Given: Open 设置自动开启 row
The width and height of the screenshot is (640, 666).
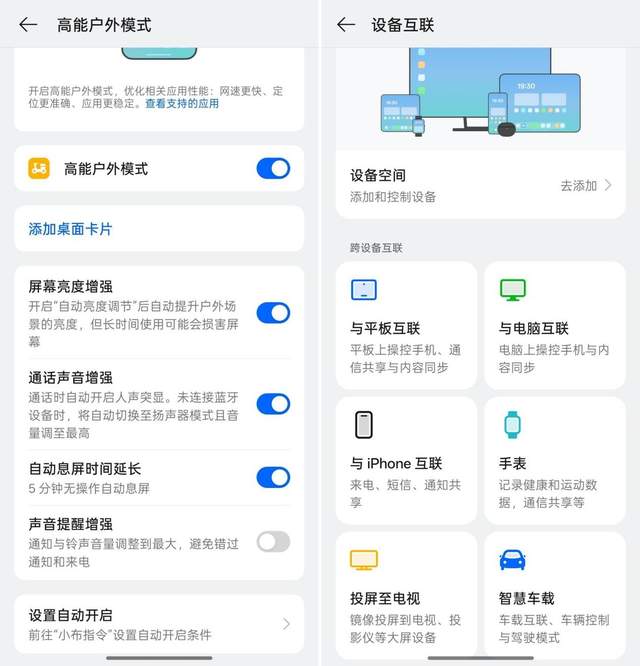Looking at the screenshot, I should pos(159,623).
